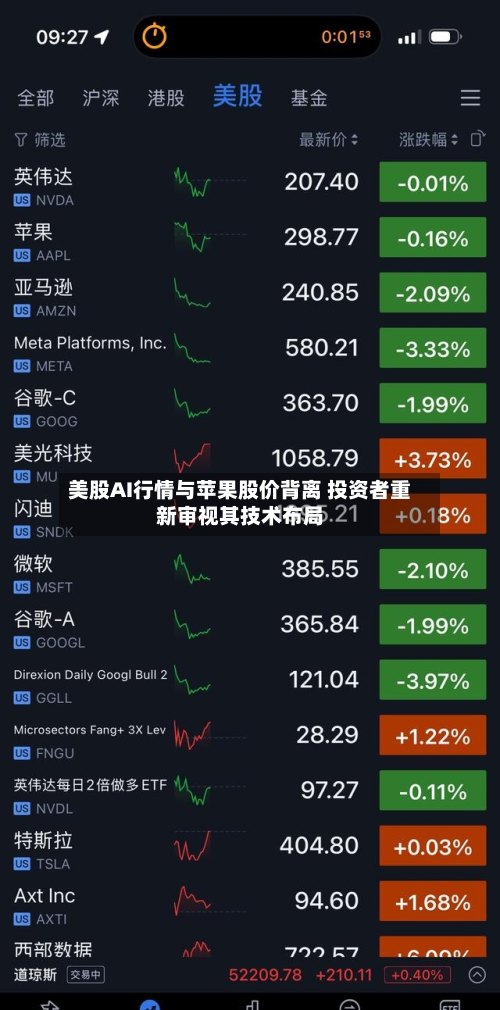Switch to the 全部 tab
The width and height of the screenshot is (500, 1010).
point(35,98)
